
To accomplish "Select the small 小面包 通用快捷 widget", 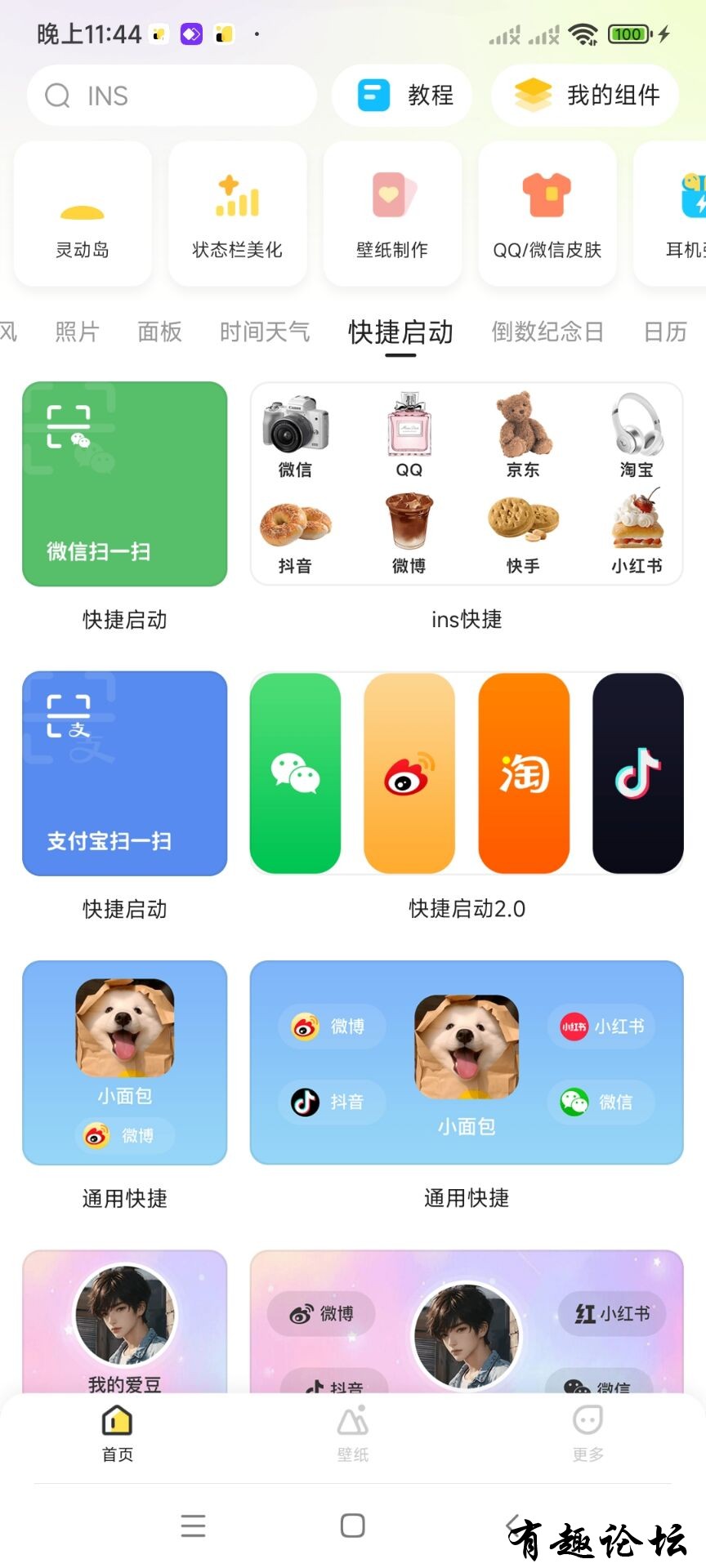I will pos(124,1062).
